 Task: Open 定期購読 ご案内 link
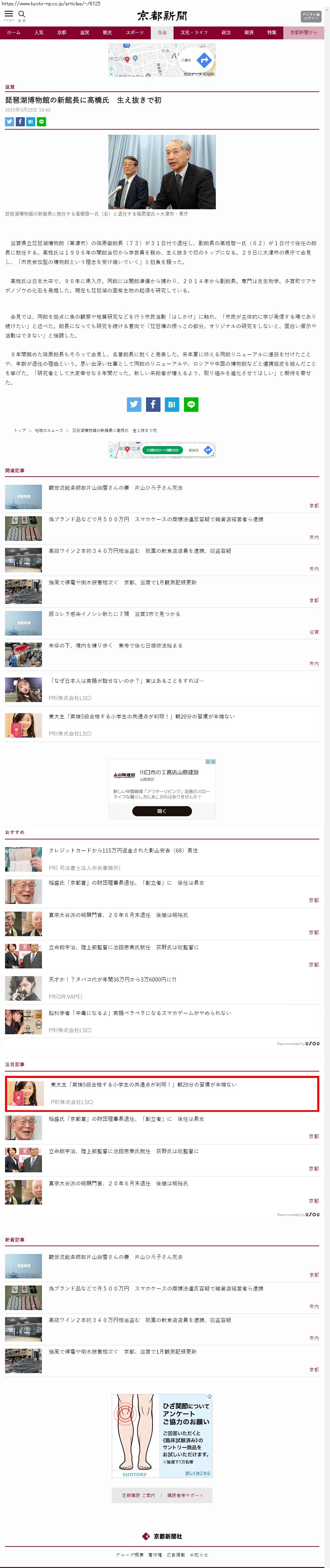tap(138, 1495)
